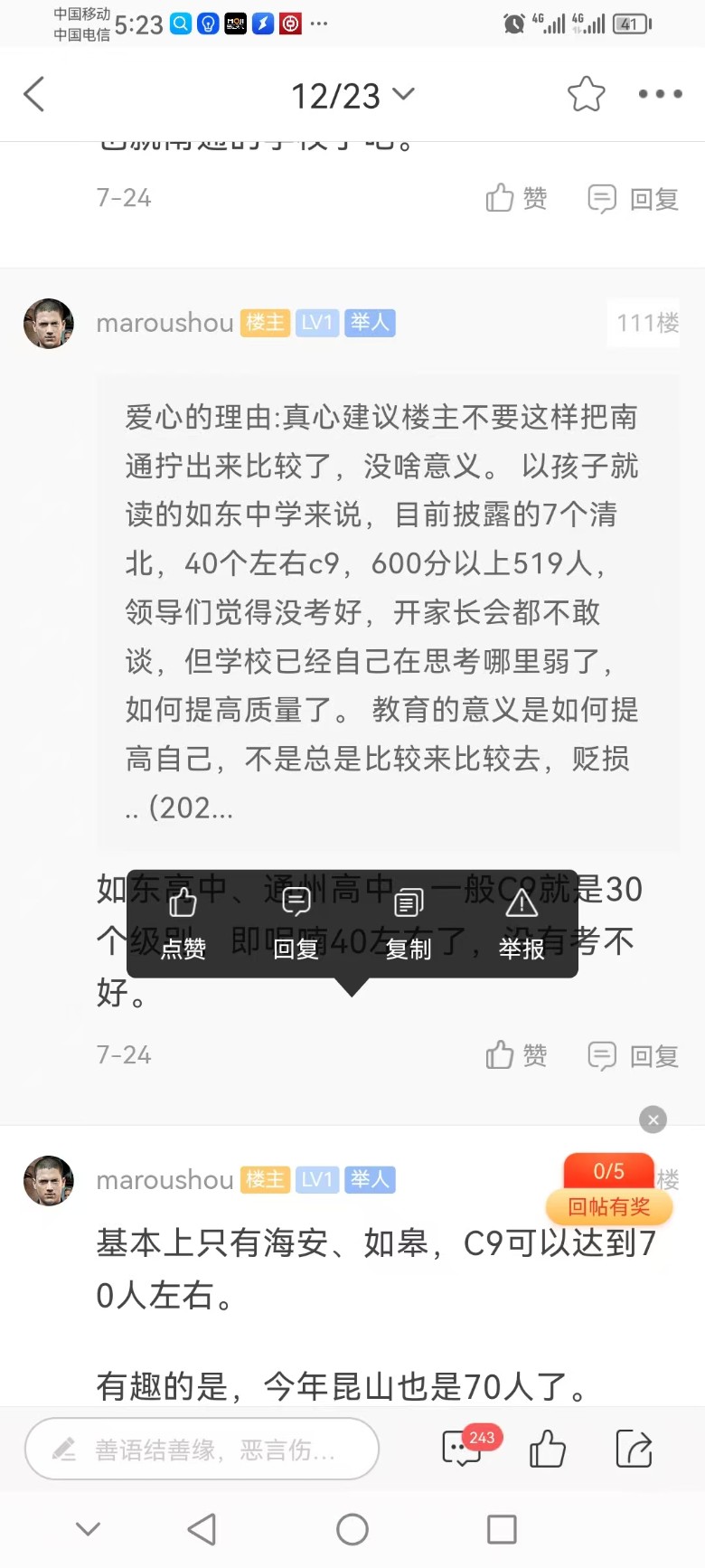The image size is (705, 1568).
Task: Tap 回复 in the popup menu
Action: 296,923
